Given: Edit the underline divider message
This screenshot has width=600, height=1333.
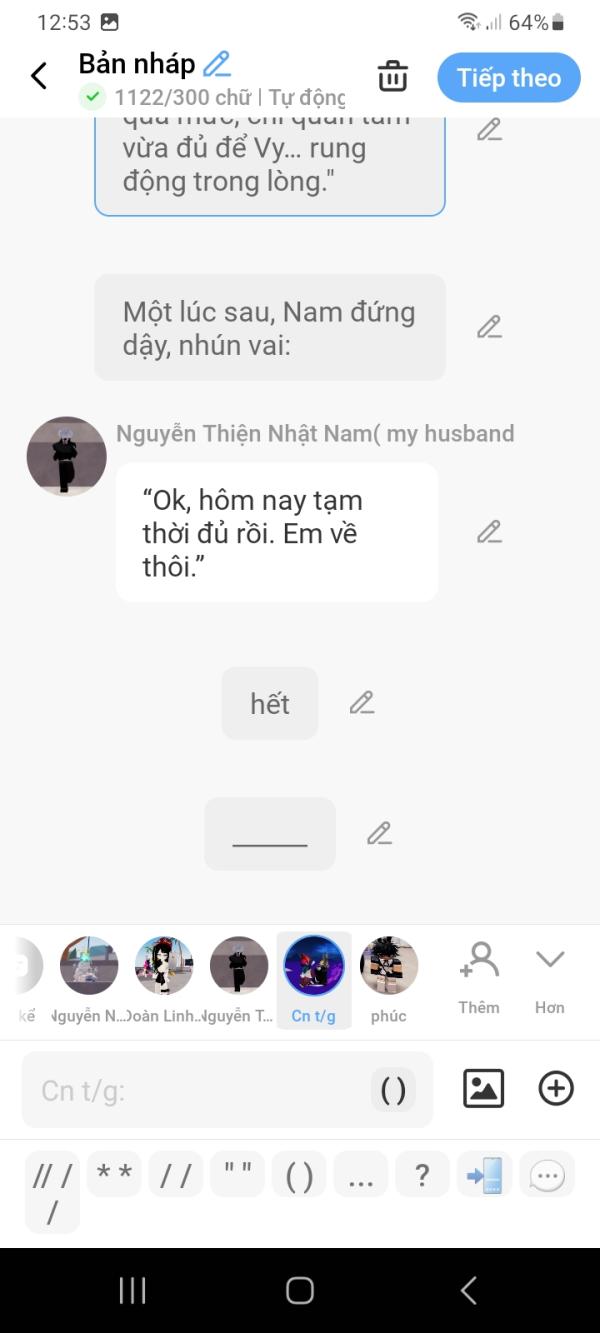Looking at the screenshot, I should point(379,833).
